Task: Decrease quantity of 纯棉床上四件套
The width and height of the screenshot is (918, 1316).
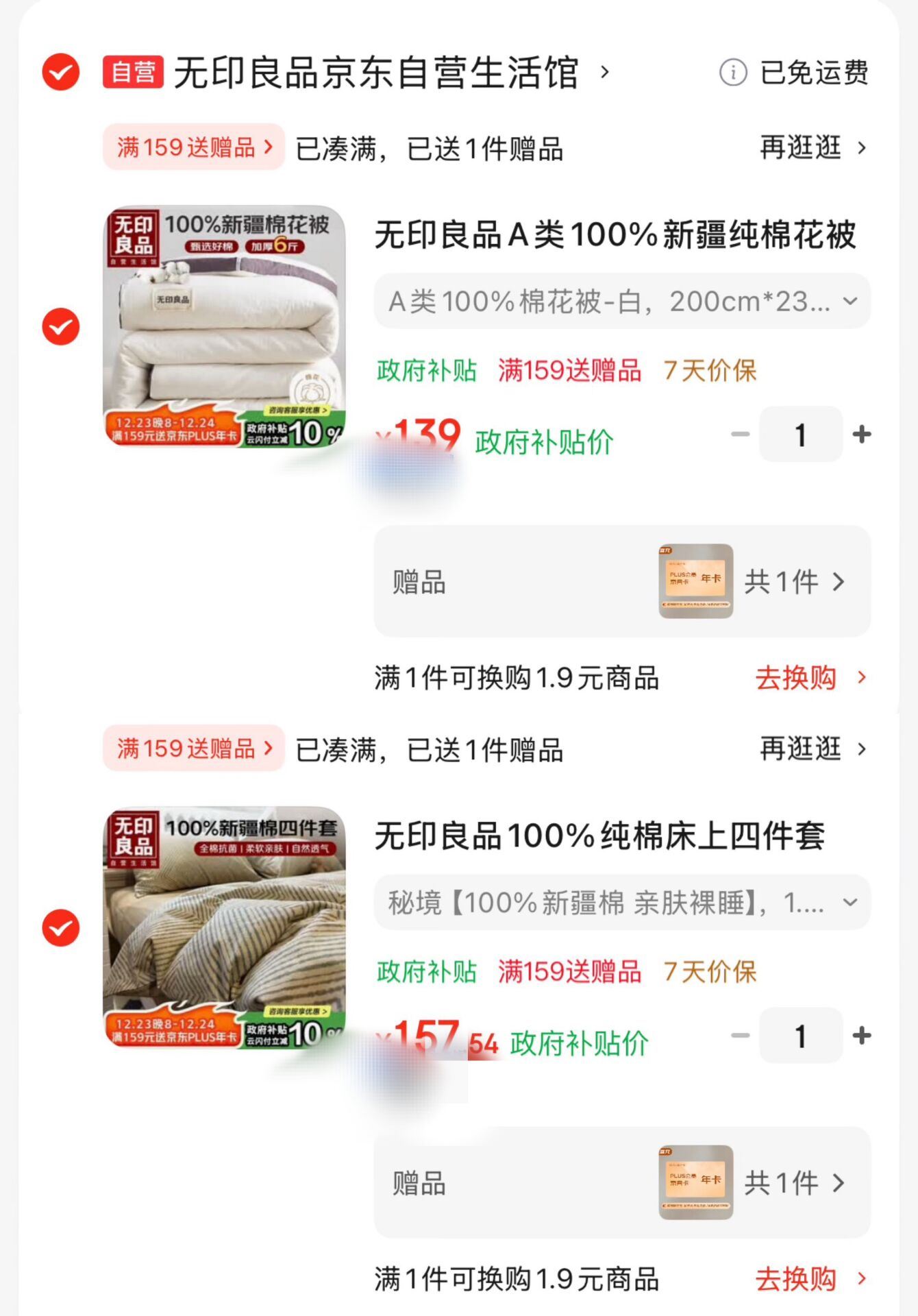Action: (x=741, y=1035)
